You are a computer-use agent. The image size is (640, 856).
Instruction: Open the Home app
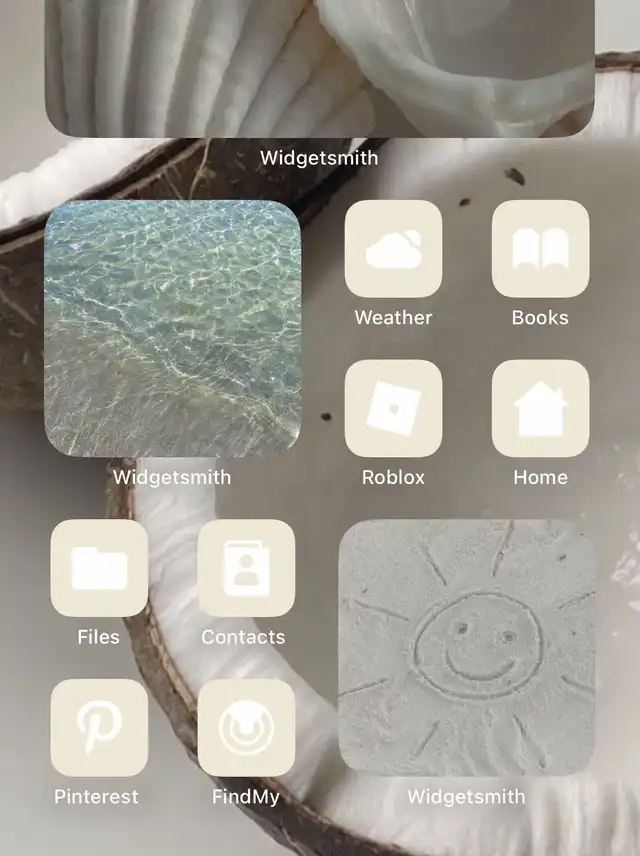540,409
